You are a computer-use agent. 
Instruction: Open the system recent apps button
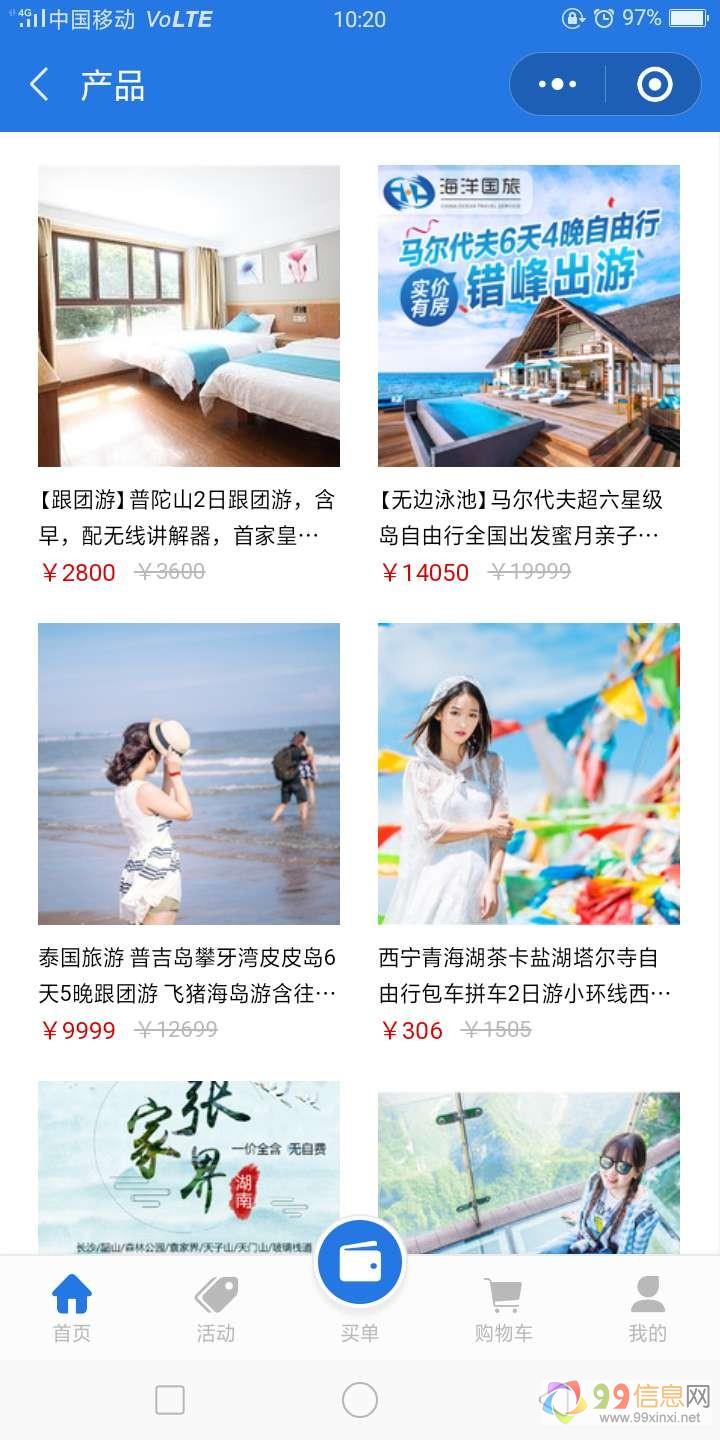point(170,1400)
